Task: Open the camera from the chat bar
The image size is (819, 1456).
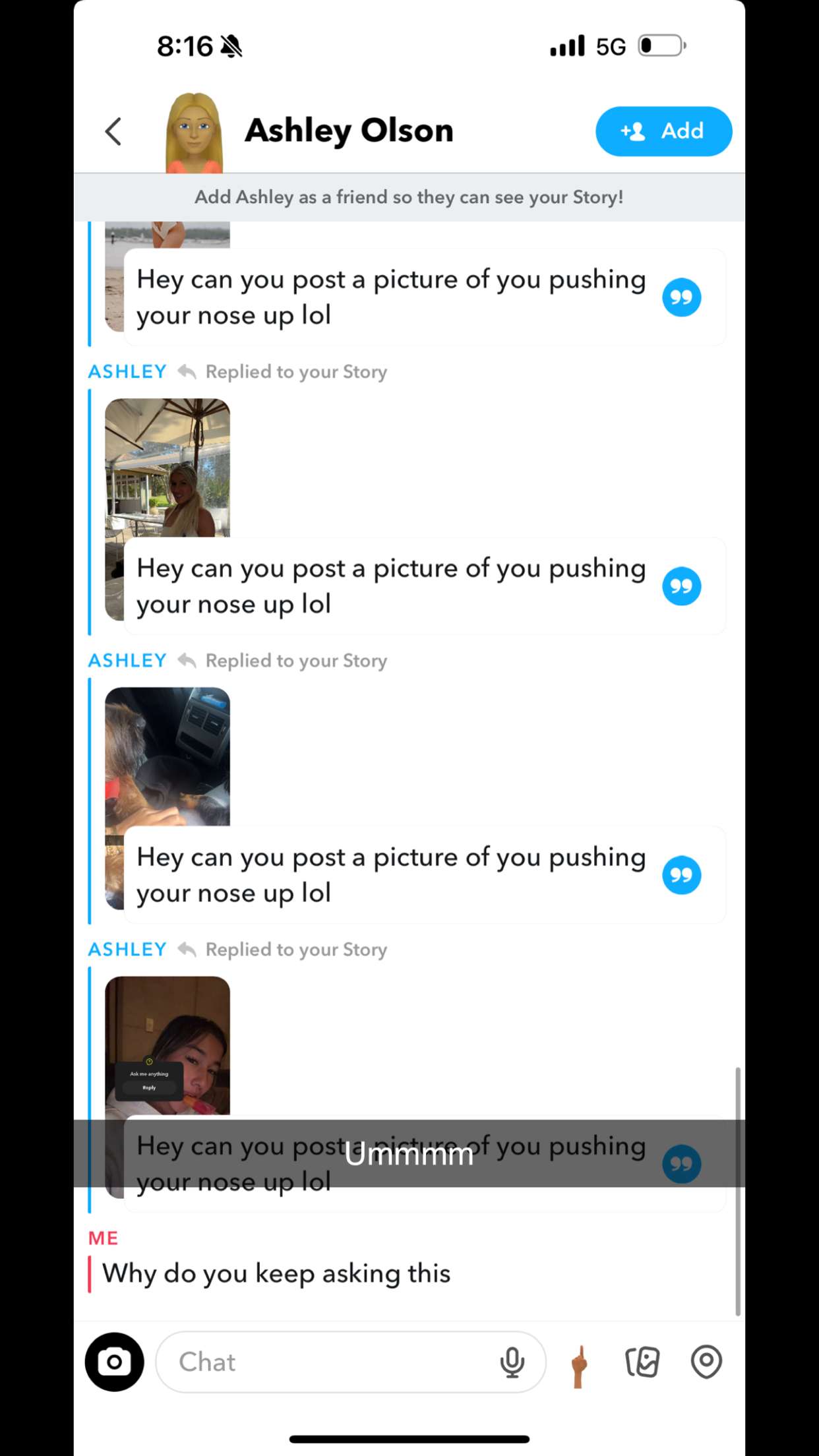Action: point(113,1362)
